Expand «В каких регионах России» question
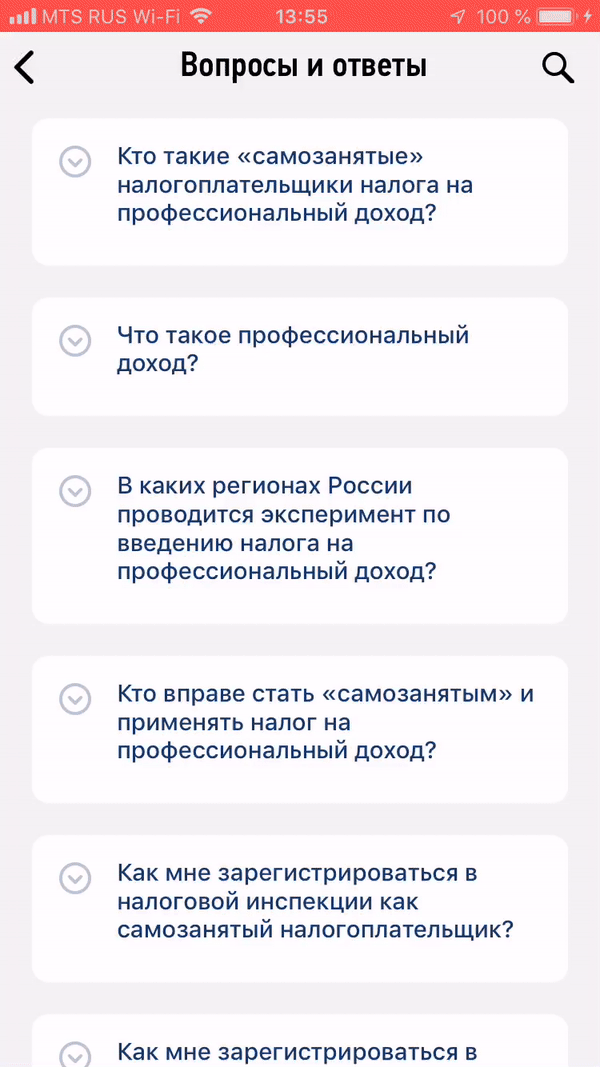The width and height of the screenshot is (600, 1067). 299,536
